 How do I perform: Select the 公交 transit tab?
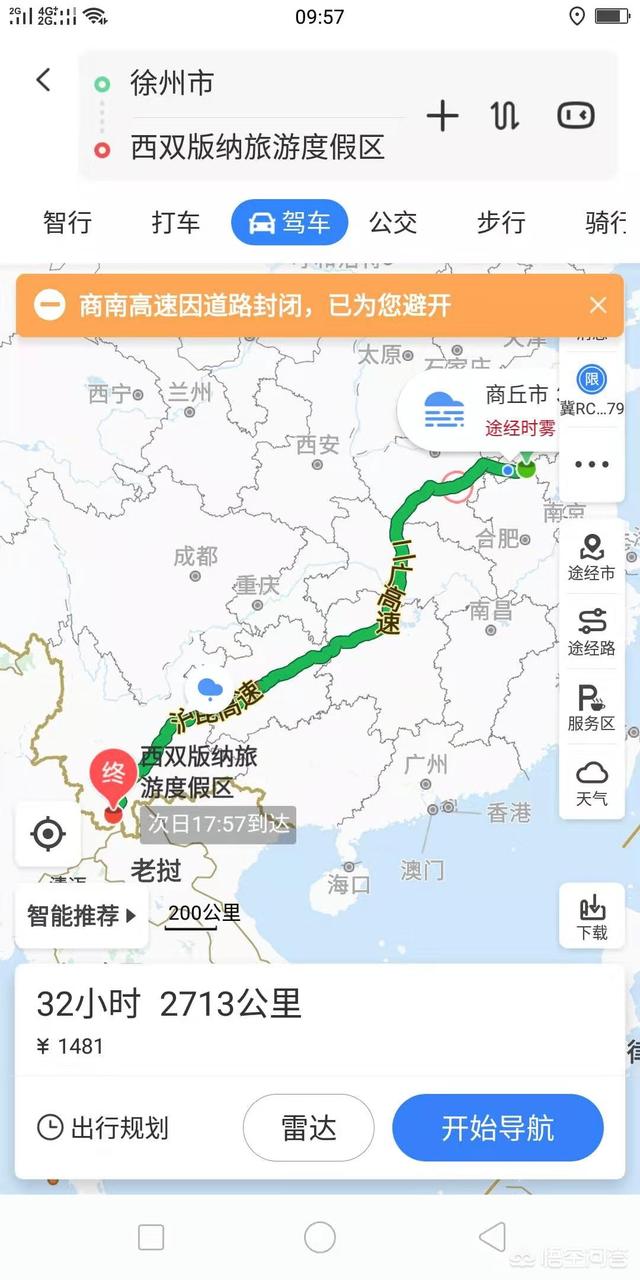(x=393, y=222)
